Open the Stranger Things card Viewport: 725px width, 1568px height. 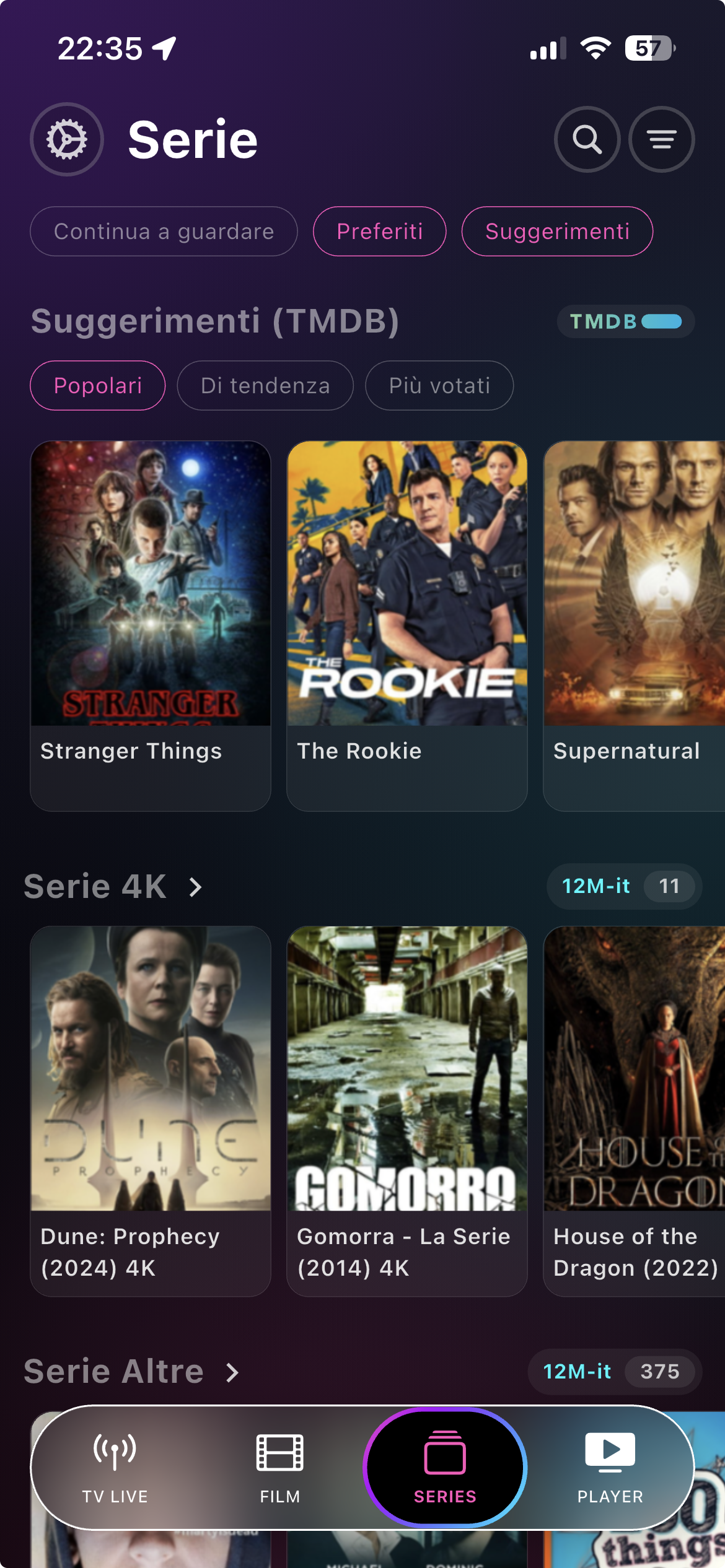click(151, 625)
